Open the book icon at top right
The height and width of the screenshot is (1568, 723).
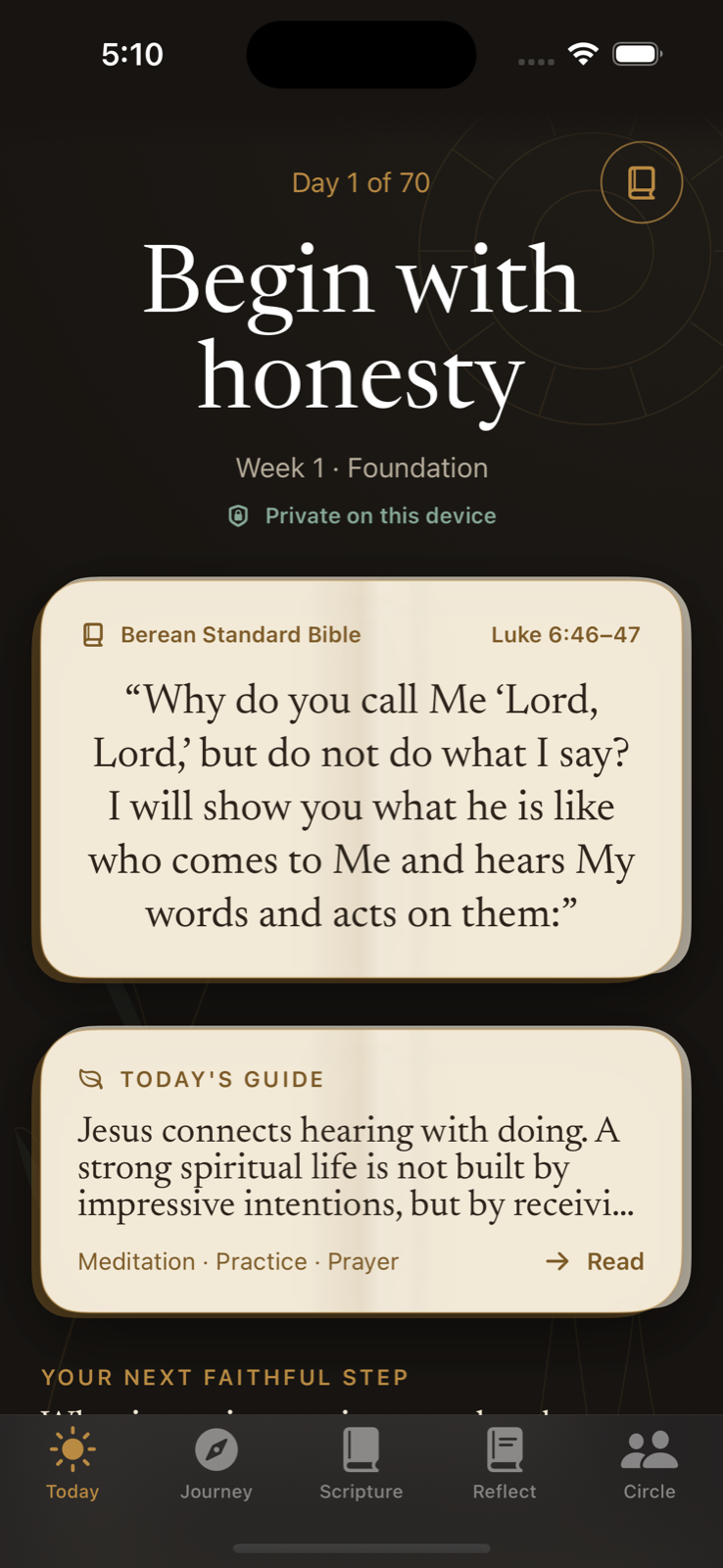[x=642, y=182]
